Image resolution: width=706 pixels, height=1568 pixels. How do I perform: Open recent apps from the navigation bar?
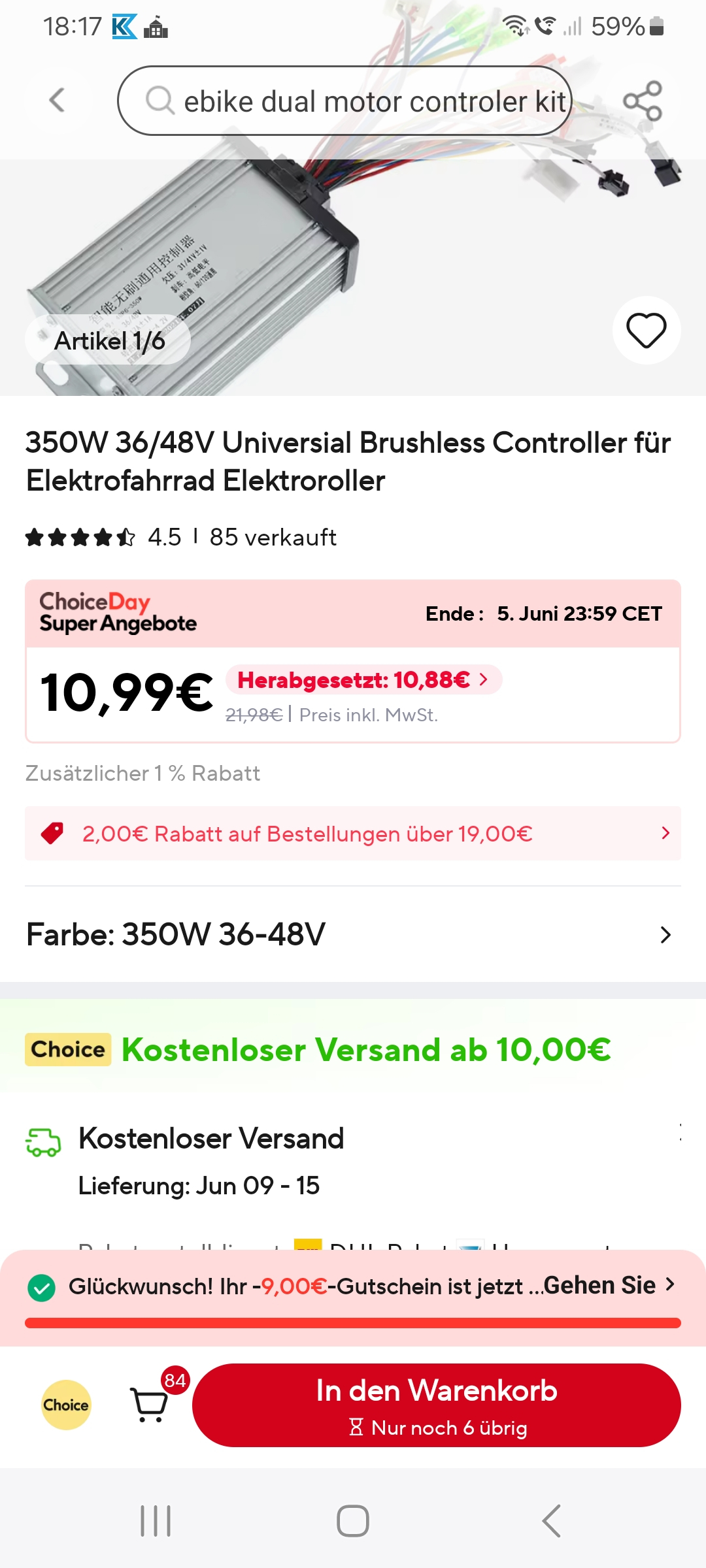pyautogui.click(x=156, y=1521)
